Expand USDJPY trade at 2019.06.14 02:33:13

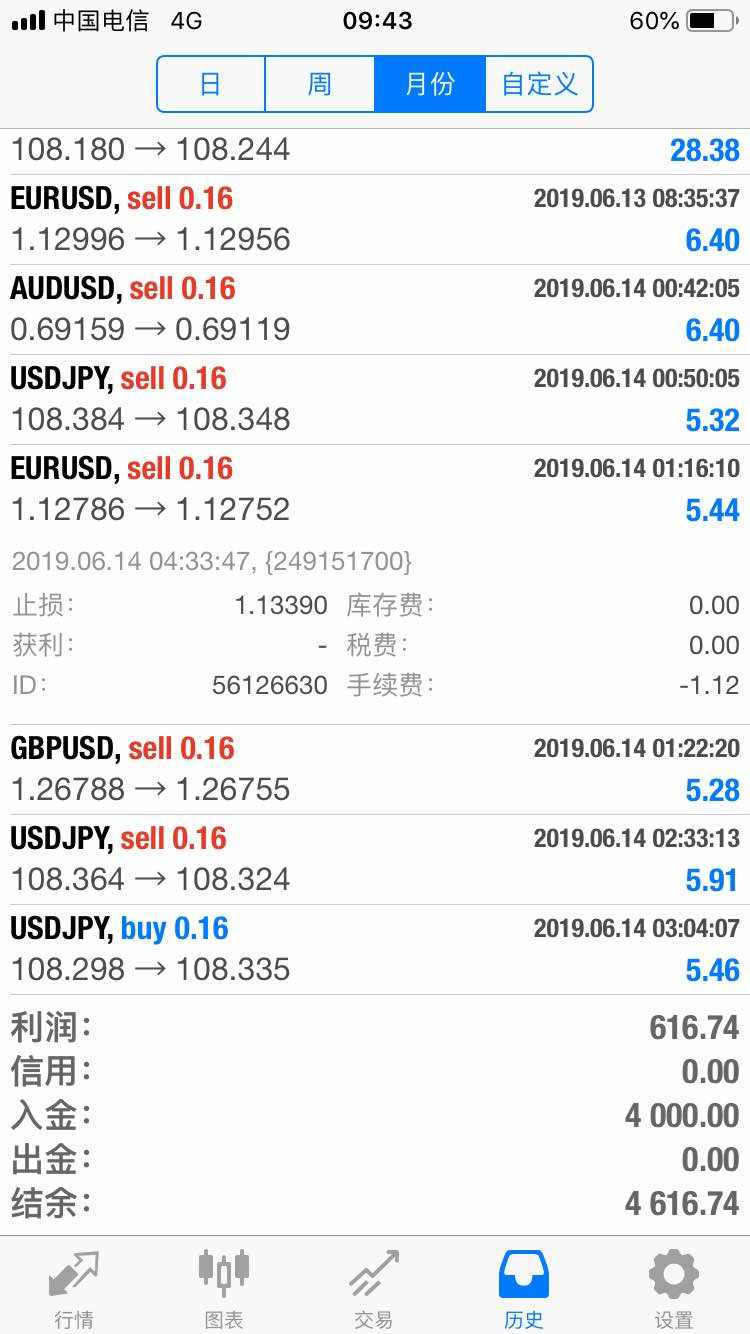pyautogui.click(x=375, y=860)
